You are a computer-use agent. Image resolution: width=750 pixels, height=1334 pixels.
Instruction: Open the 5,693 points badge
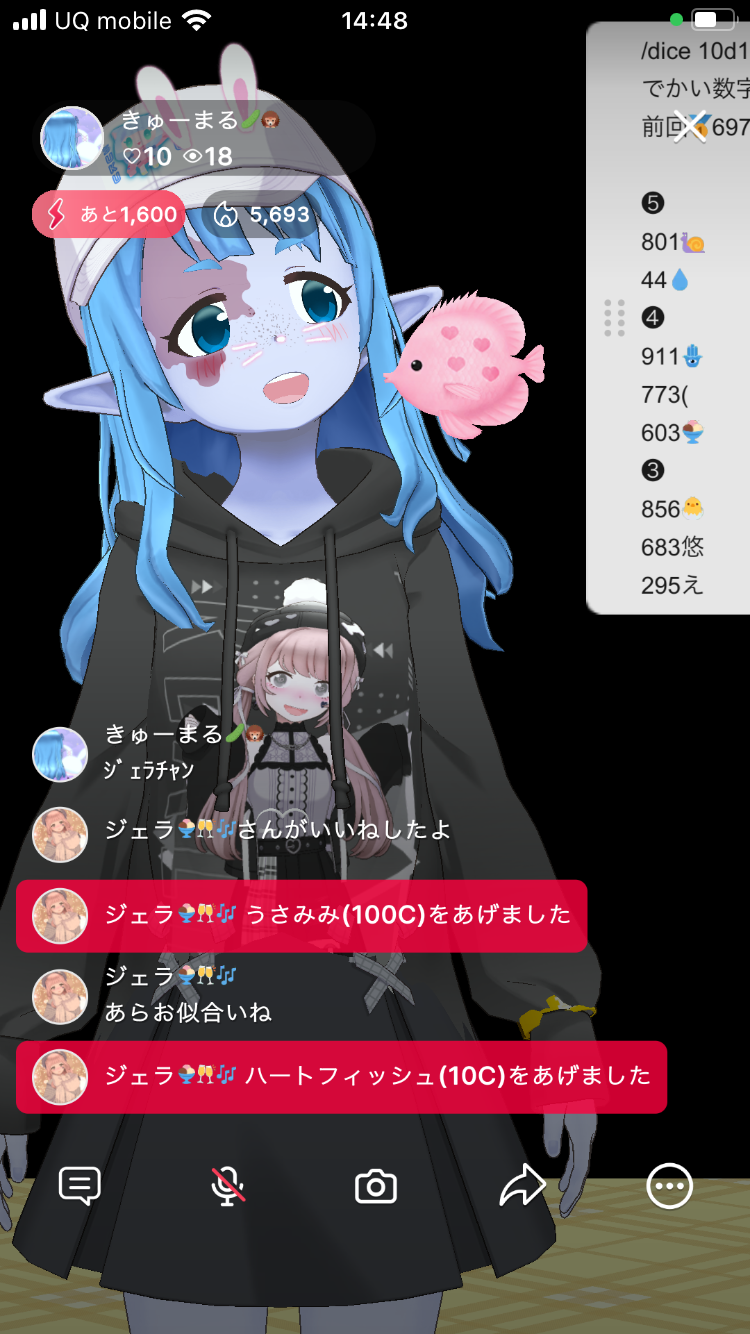coord(263,214)
